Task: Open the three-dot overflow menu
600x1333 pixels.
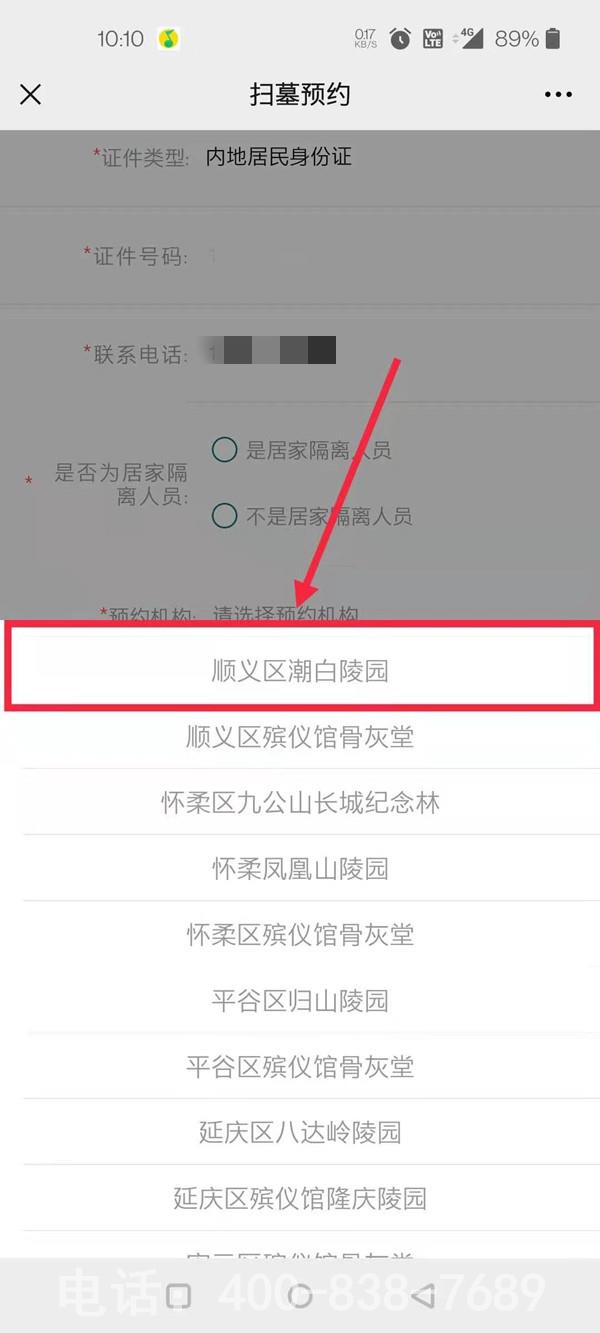Action: pos(558,95)
